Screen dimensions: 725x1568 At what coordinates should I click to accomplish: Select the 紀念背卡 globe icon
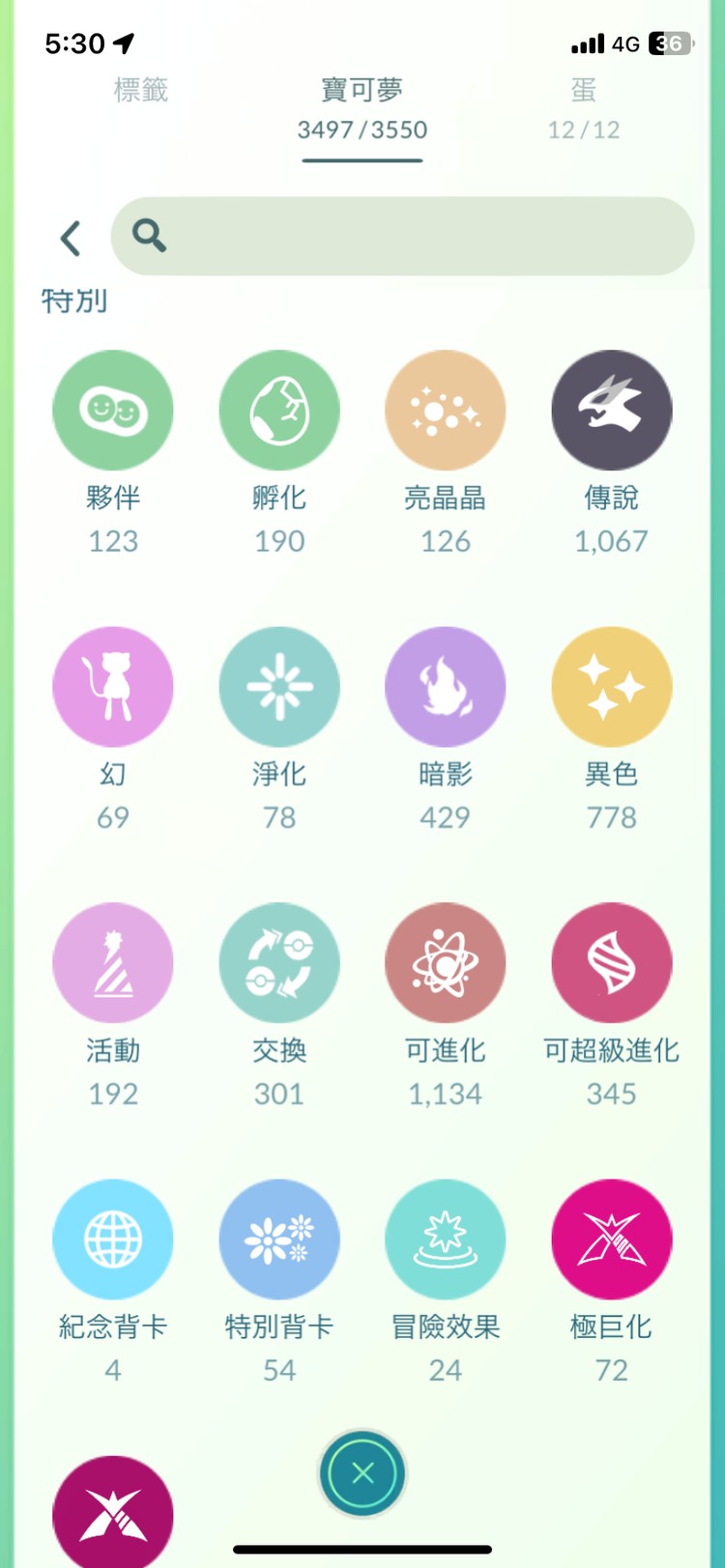pyautogui.click(x=113, y=1240)
